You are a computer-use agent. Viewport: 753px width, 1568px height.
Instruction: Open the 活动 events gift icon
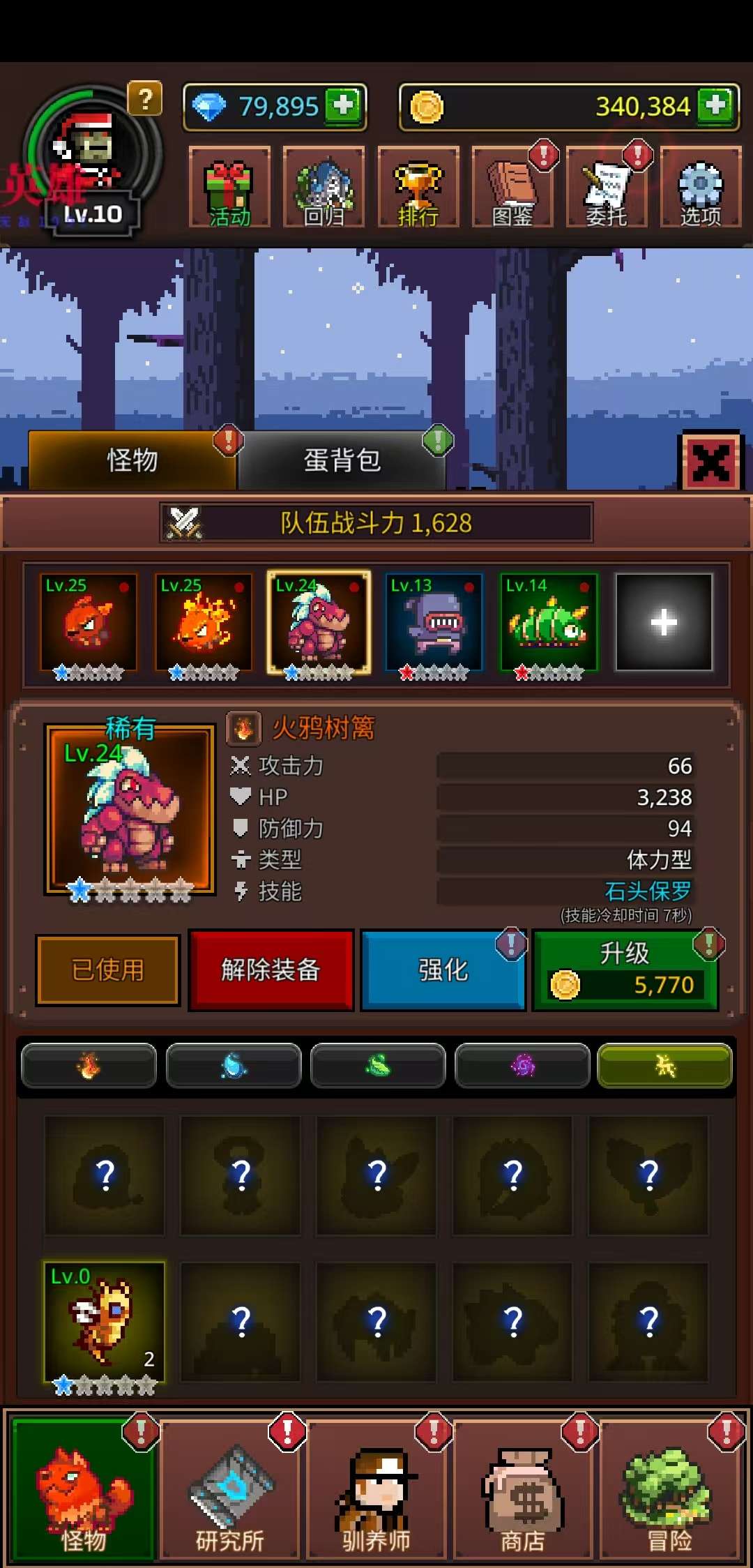[229, 187]
